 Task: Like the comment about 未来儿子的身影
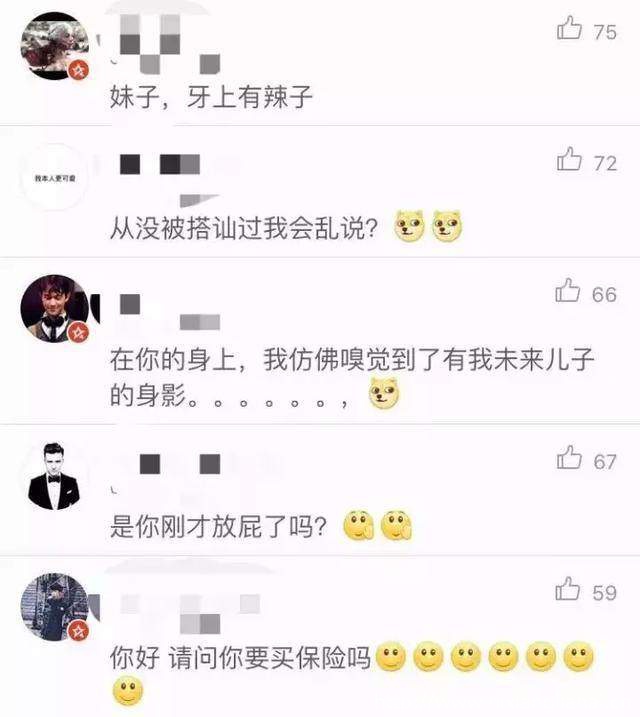pos(569,292)
